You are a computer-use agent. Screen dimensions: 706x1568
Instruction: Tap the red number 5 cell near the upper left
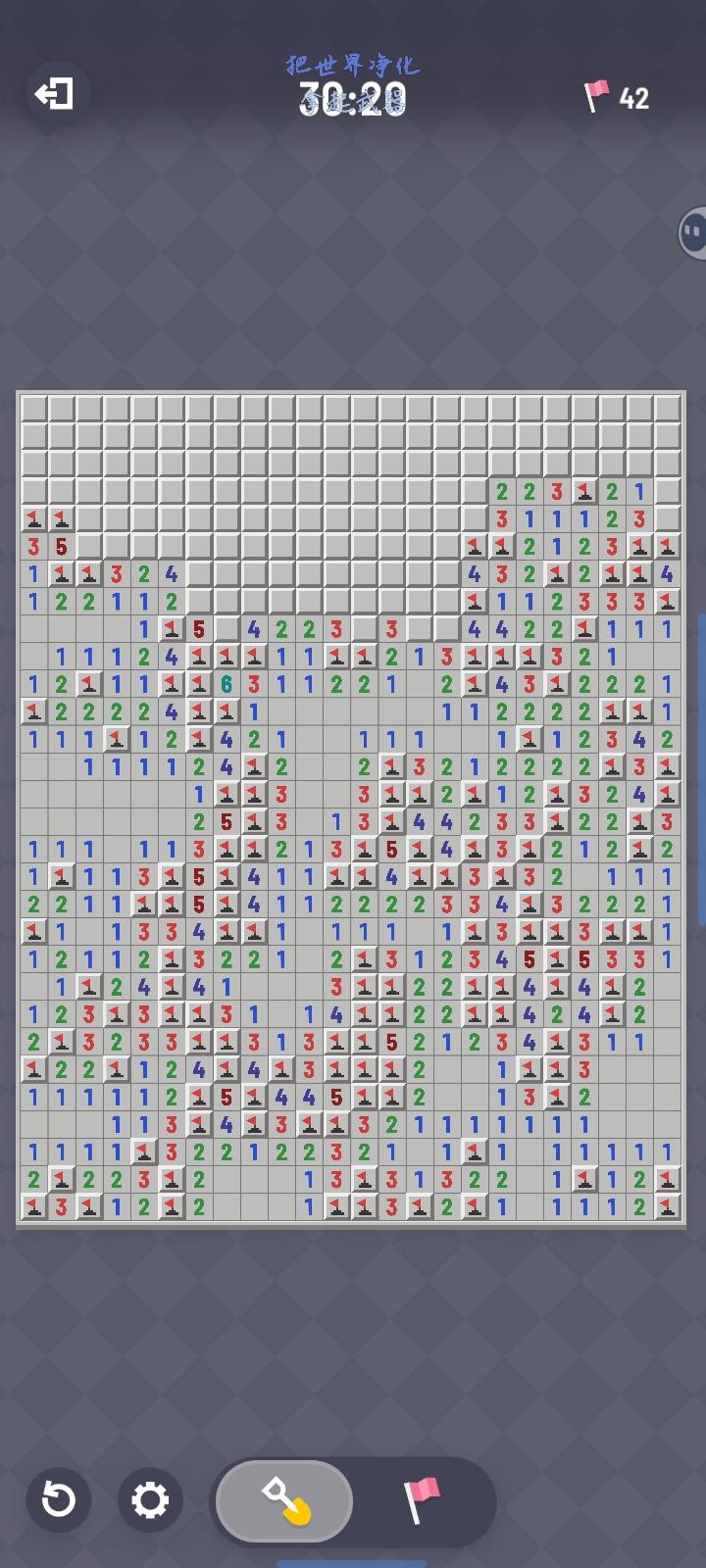pos(61,546)
